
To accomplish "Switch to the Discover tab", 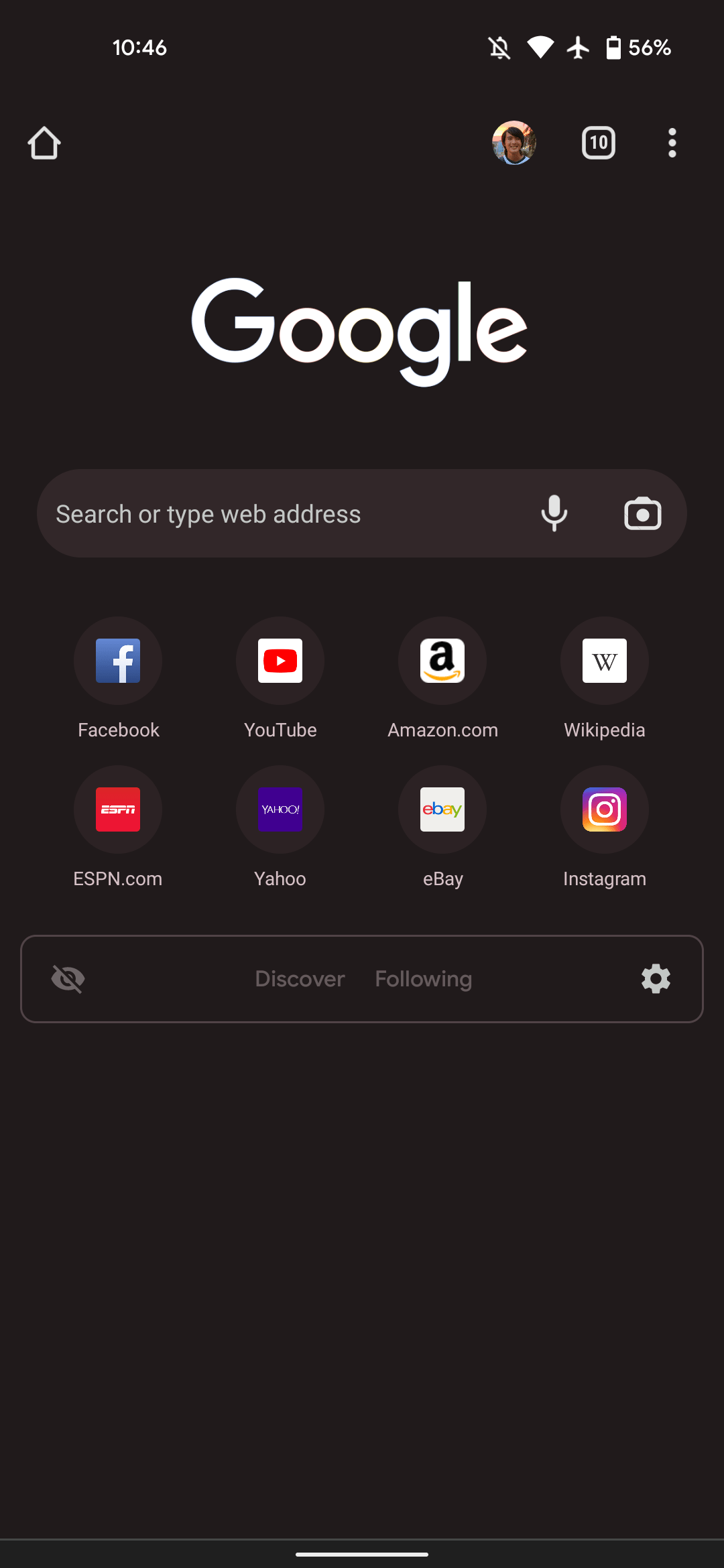I will (x=300, y=979).
